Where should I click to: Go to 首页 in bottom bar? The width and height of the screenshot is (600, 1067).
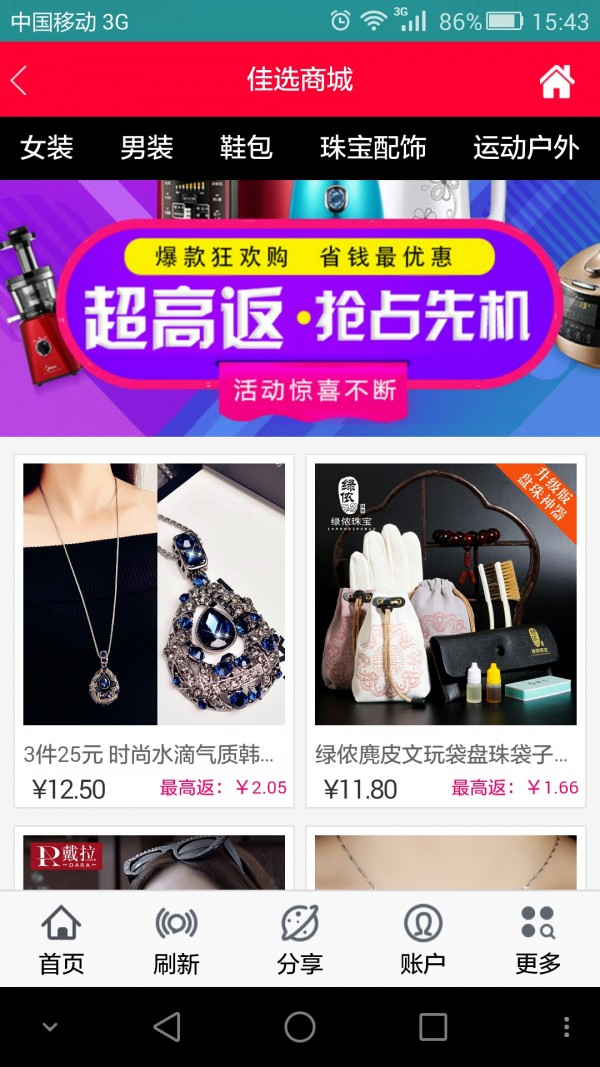click(x=61, y=940)
